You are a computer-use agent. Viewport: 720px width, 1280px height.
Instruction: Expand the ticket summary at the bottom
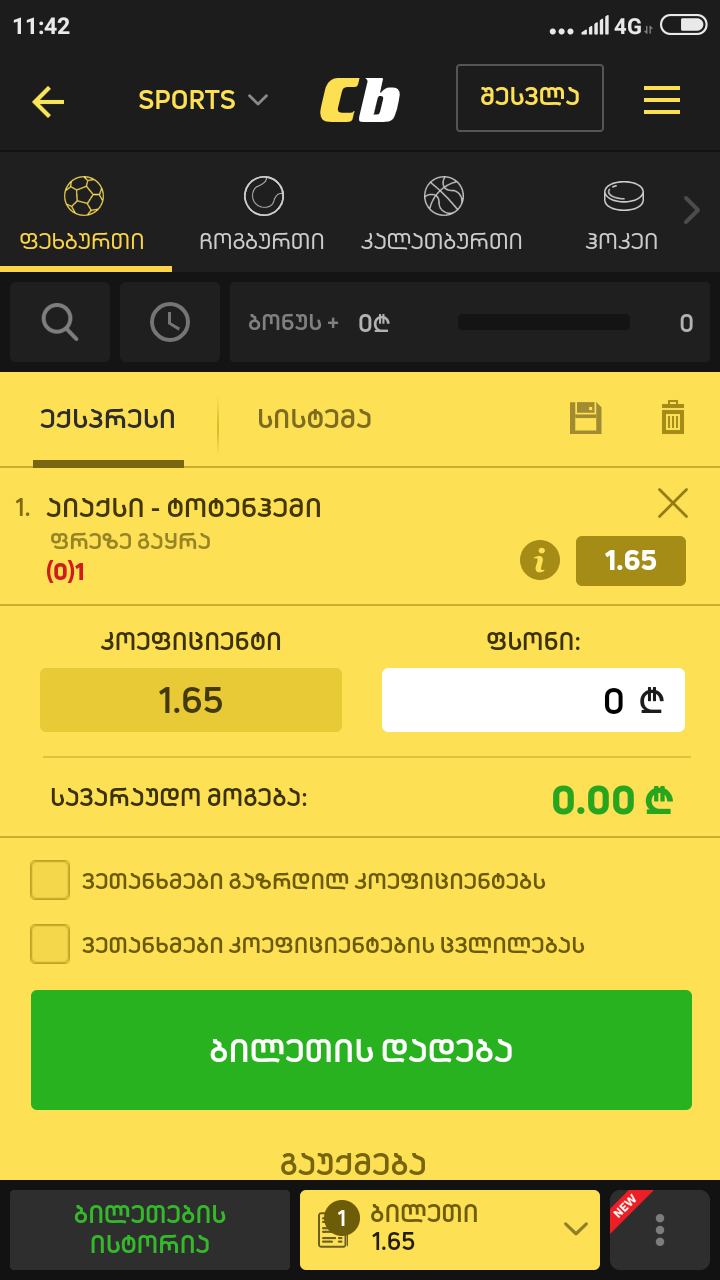coord(575,1230)
